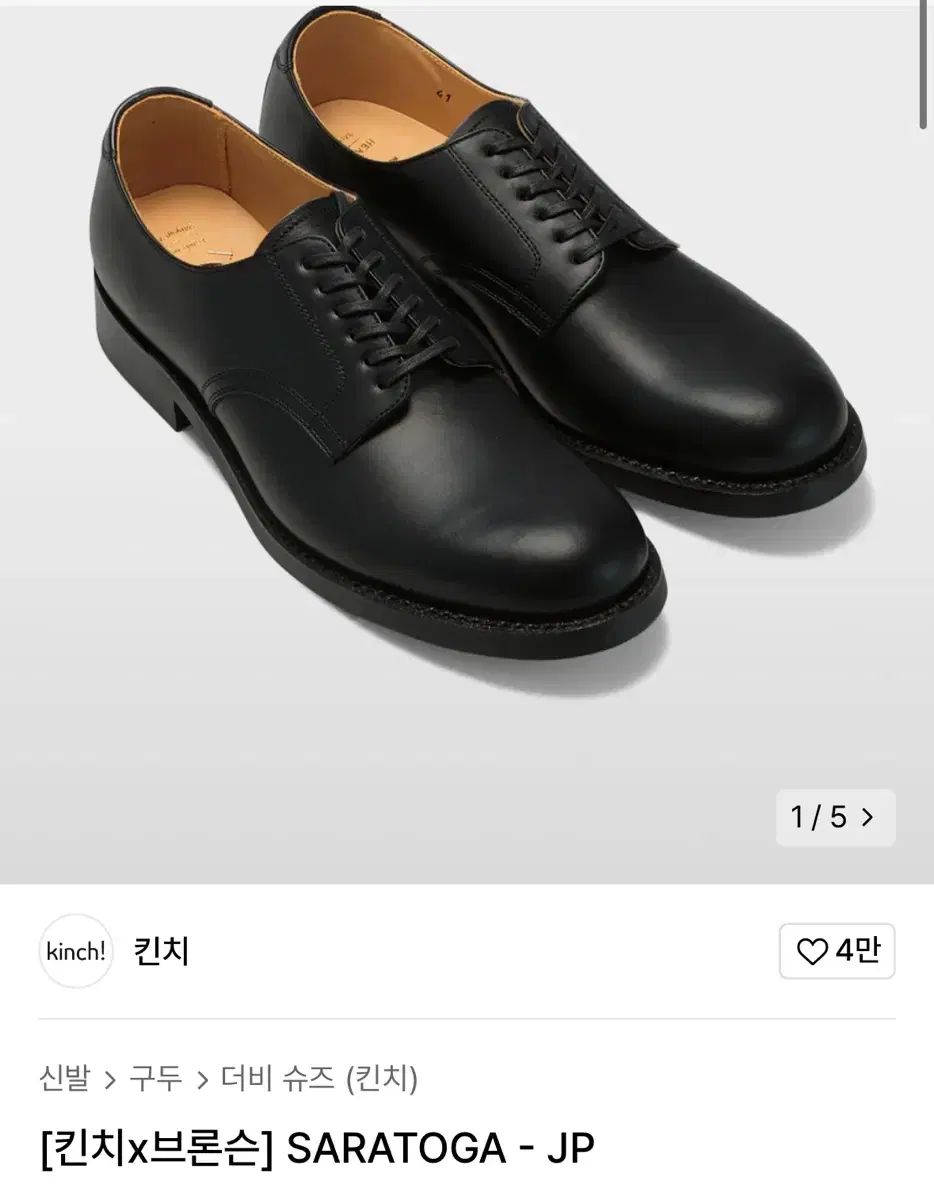Open 더비 슈즈 (킨치) breadcrumb

(319, 1078)
